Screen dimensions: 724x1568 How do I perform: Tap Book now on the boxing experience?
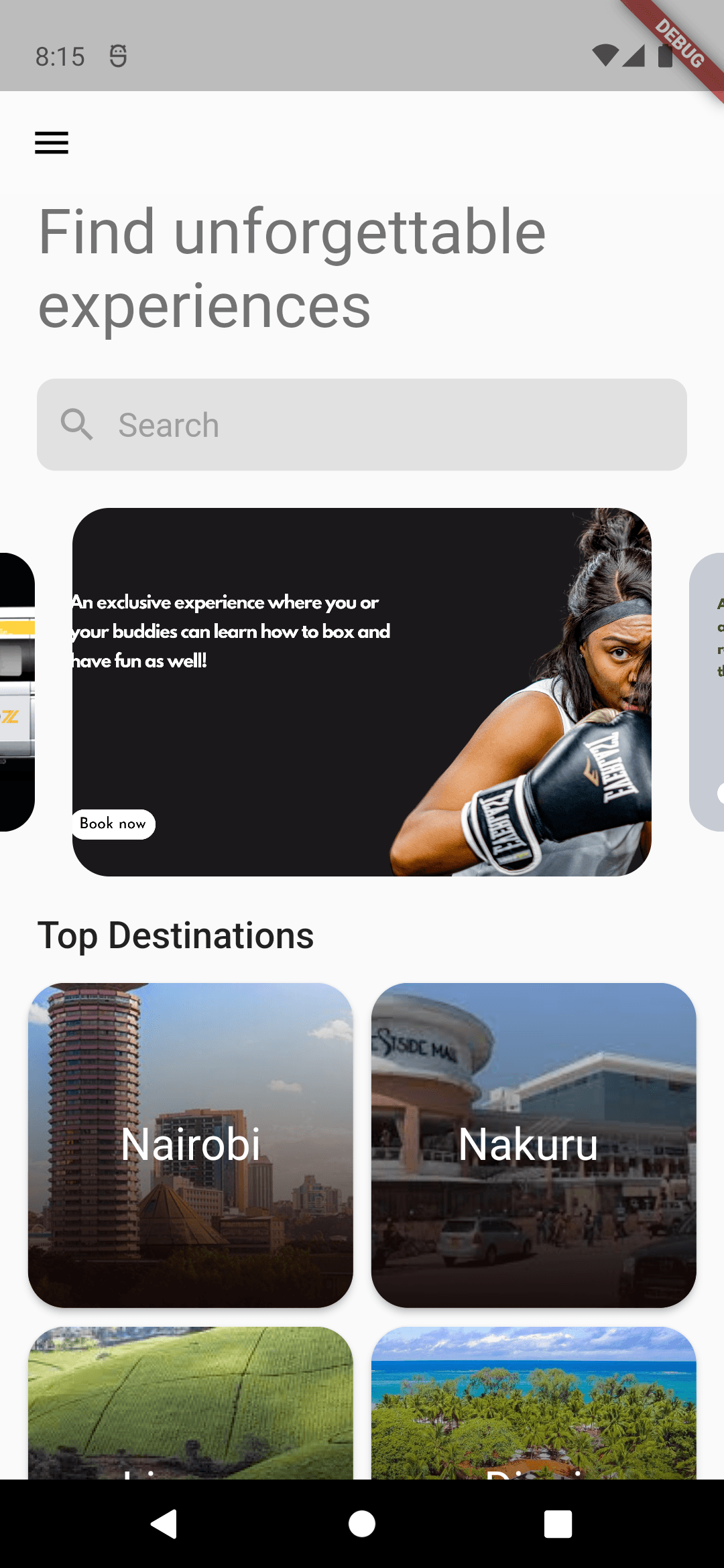coord(113,824)
